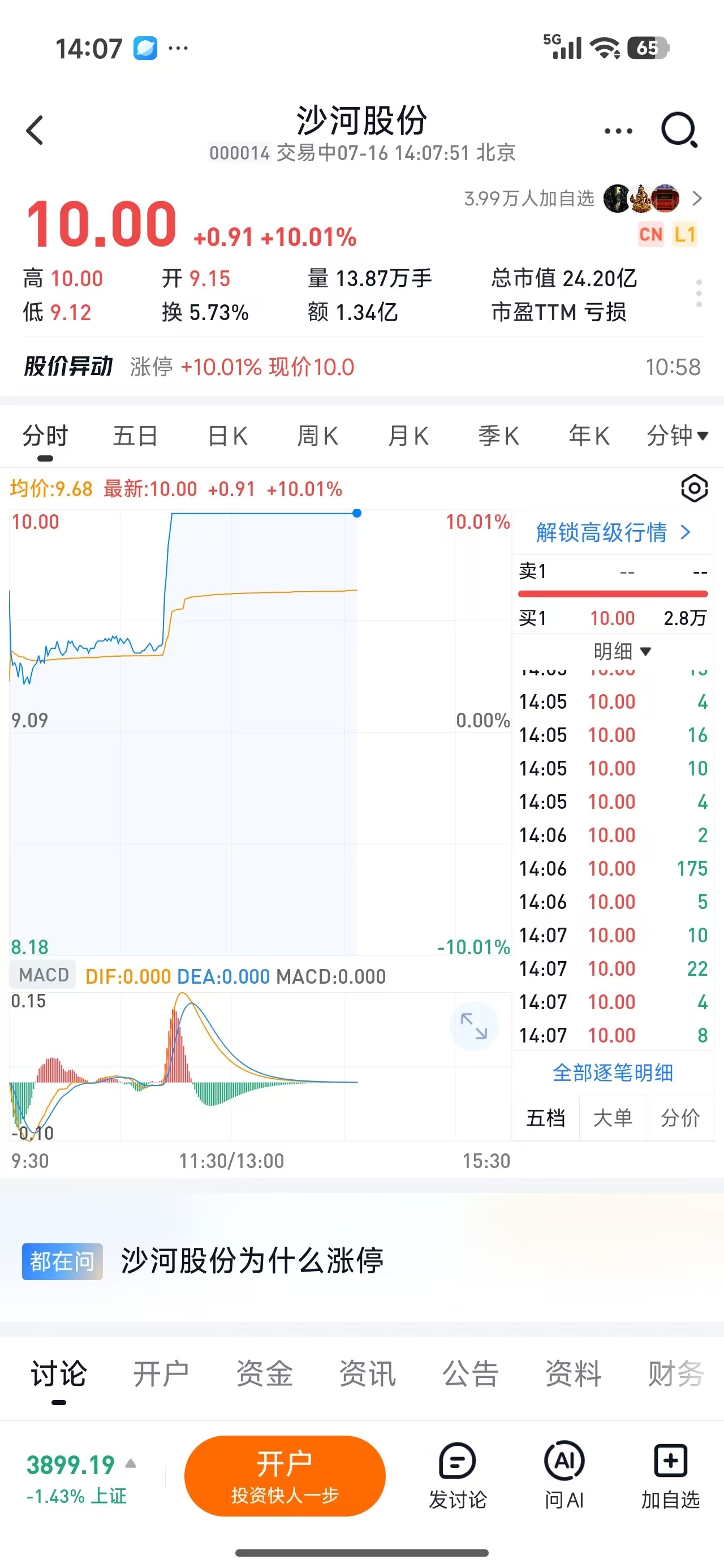This screenshot has width=724, height=1568.
Task: Select the 周K chart tab
Action: click(x=317, y=436)
